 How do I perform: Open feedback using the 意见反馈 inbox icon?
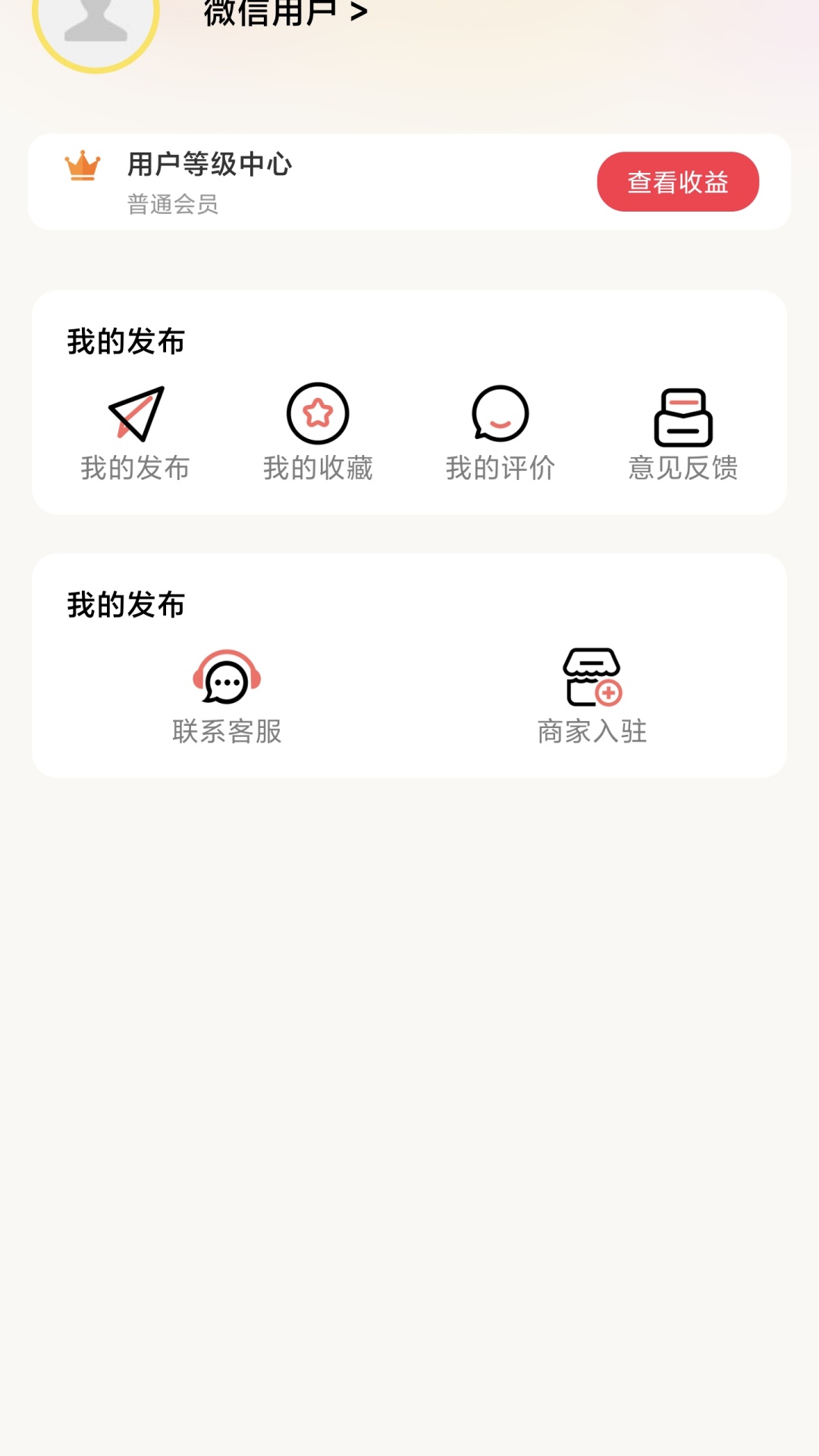(683, 415)
